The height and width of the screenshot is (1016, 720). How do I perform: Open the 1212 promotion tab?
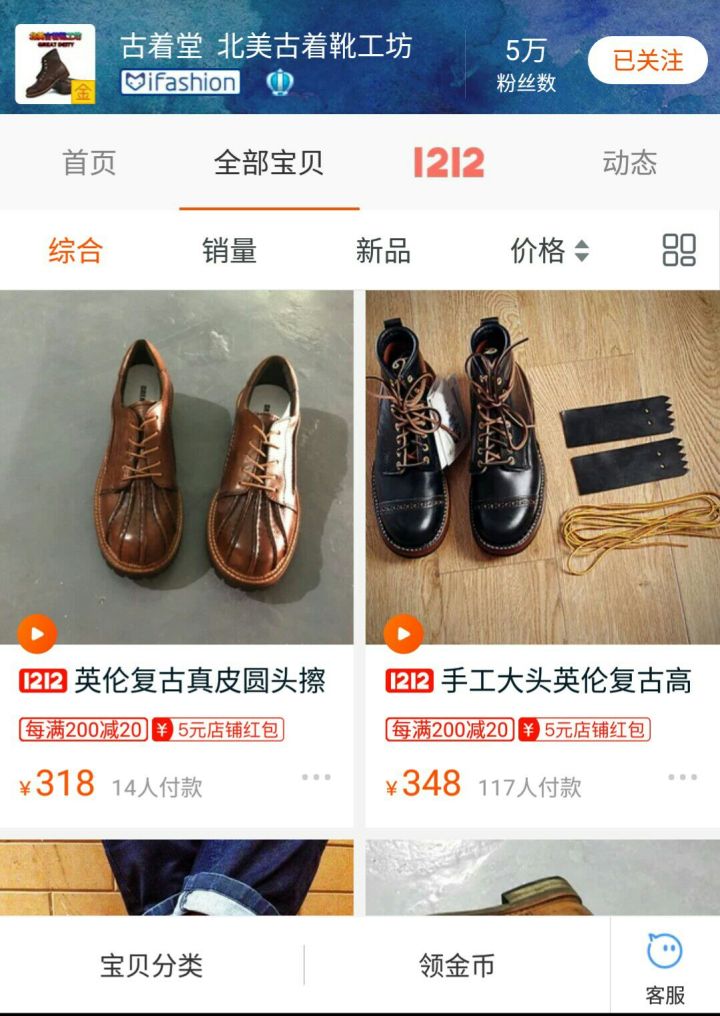(449, 163)
